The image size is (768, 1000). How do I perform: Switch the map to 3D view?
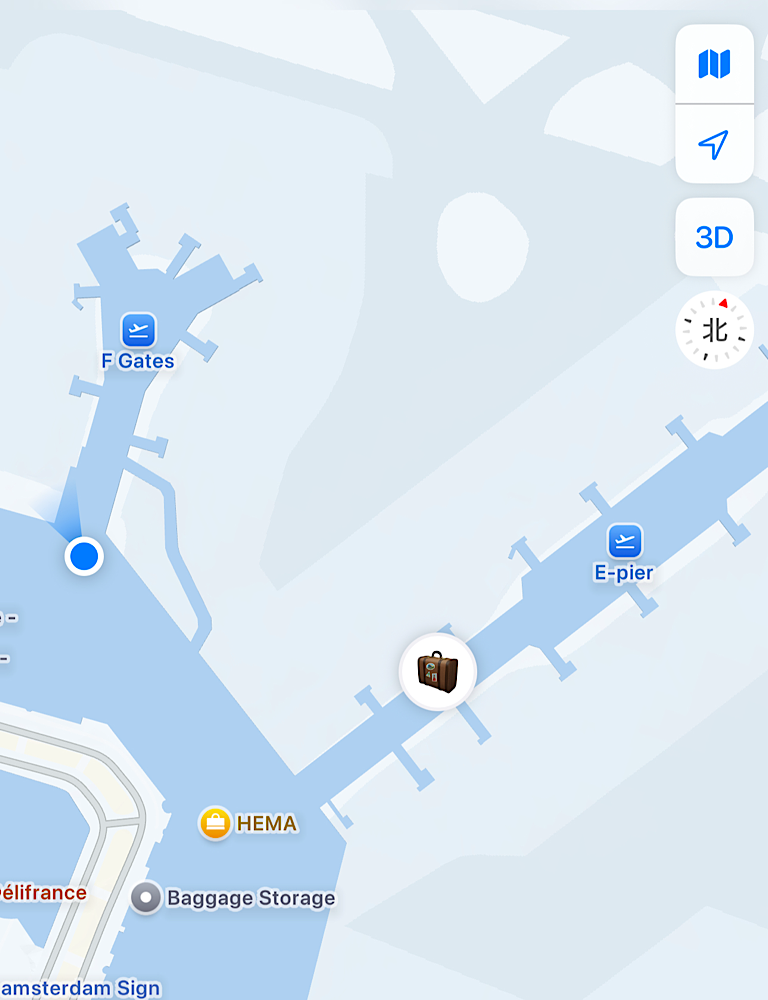[x=714, y=237]
